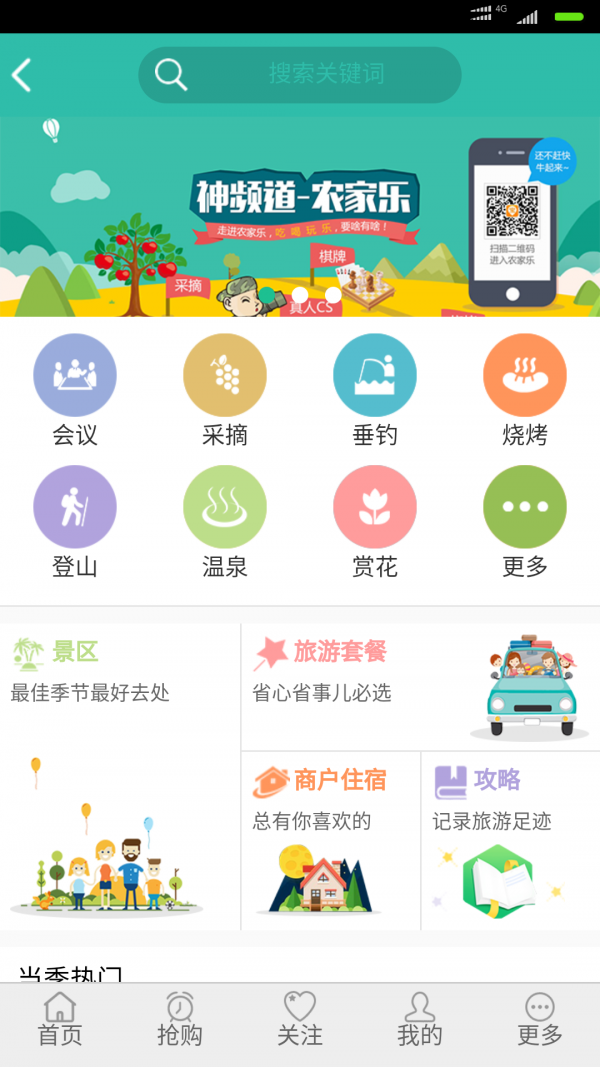Open the 神频道-农家乐 banner

click(x=300, y=217)
